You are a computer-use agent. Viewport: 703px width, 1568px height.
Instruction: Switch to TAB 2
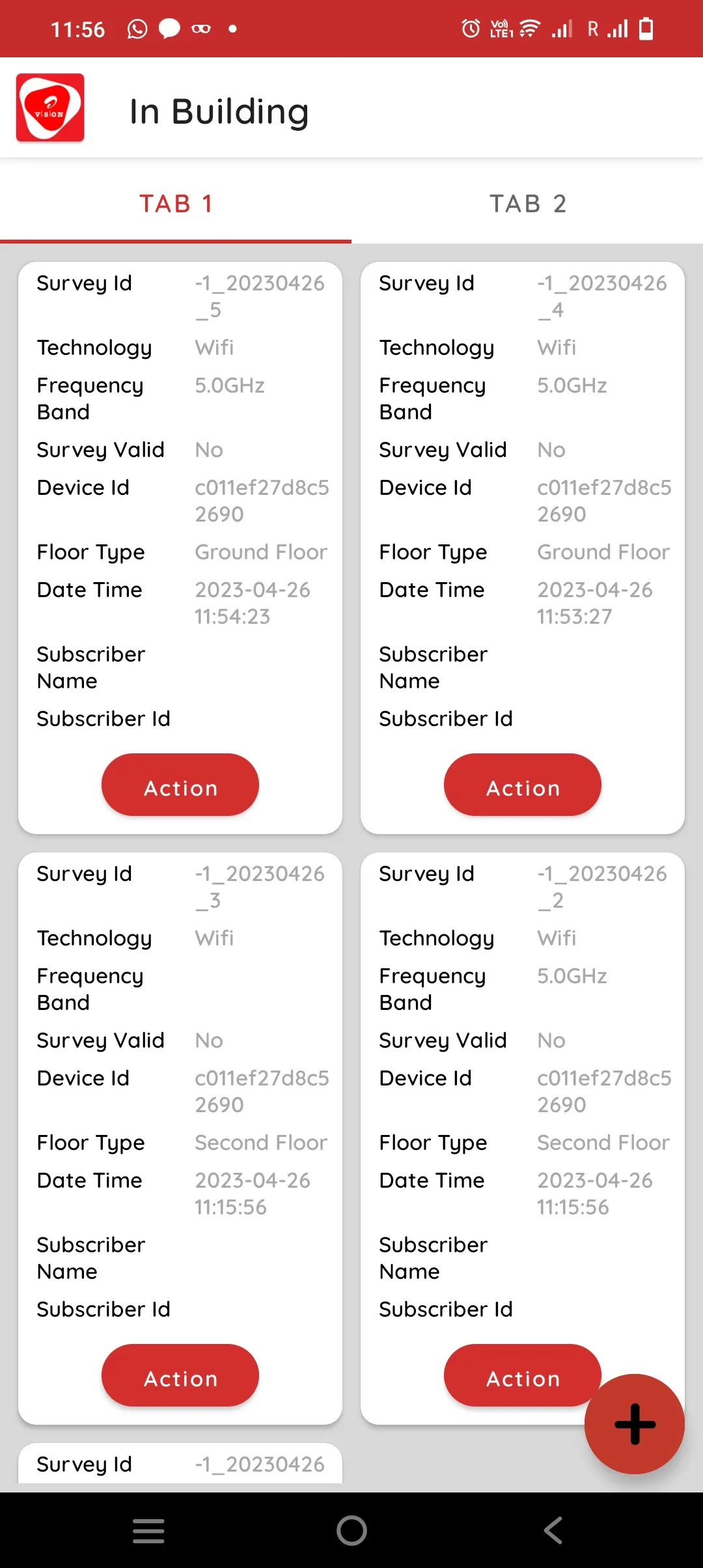coord(527,203)
